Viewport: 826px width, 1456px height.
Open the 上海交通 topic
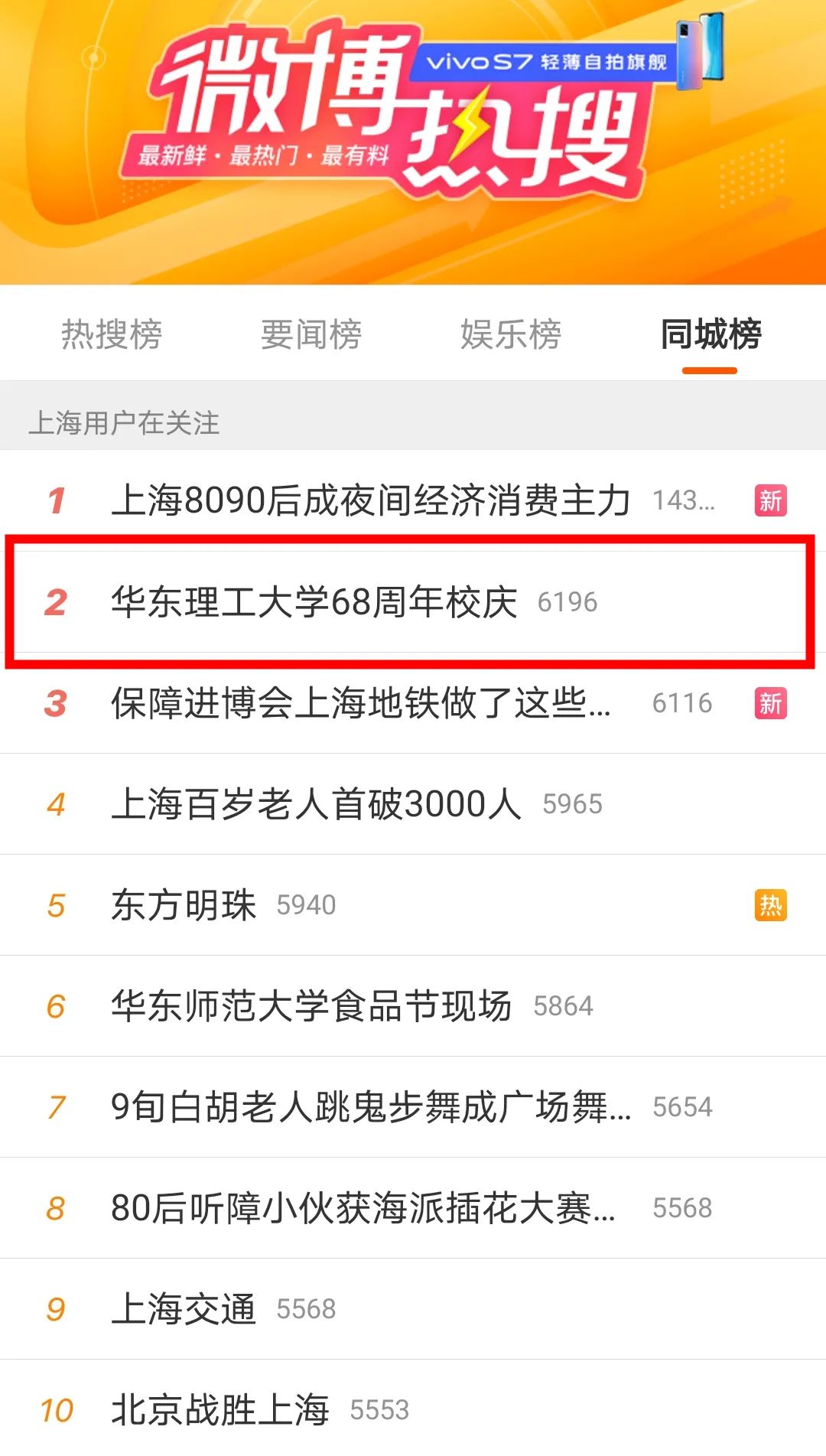(413, 1308)
